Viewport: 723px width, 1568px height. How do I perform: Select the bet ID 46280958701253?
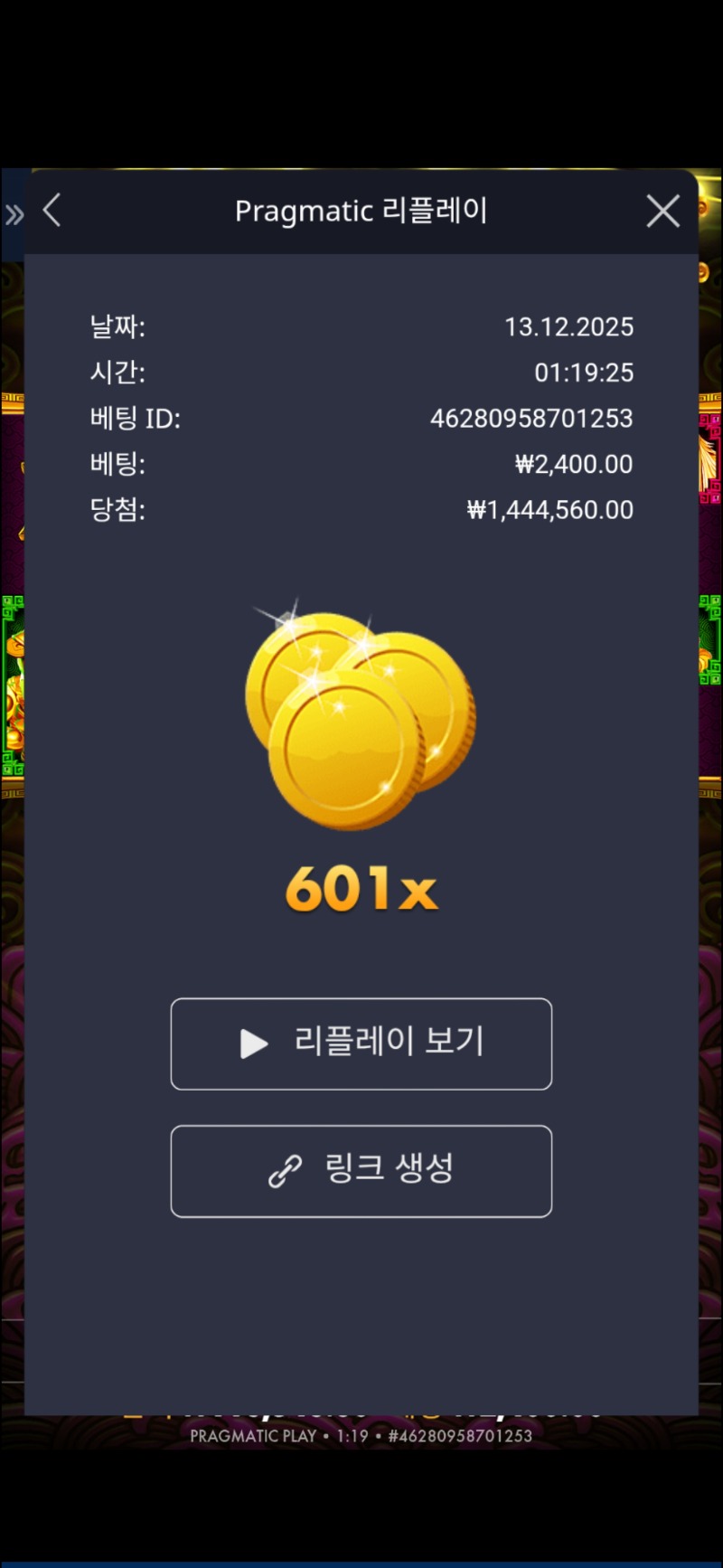point(531,418)
